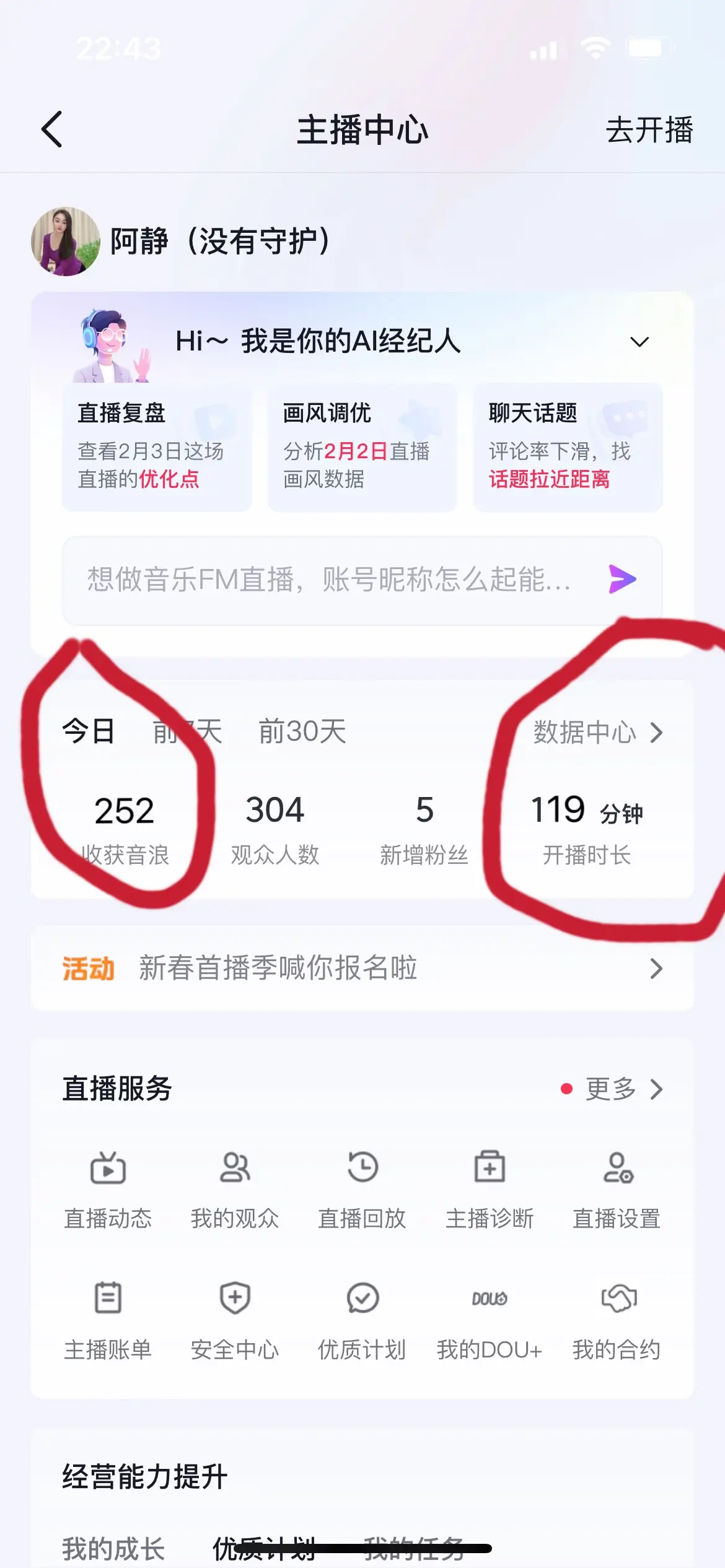Open the 直播复盘 review card

click(156, 447)
